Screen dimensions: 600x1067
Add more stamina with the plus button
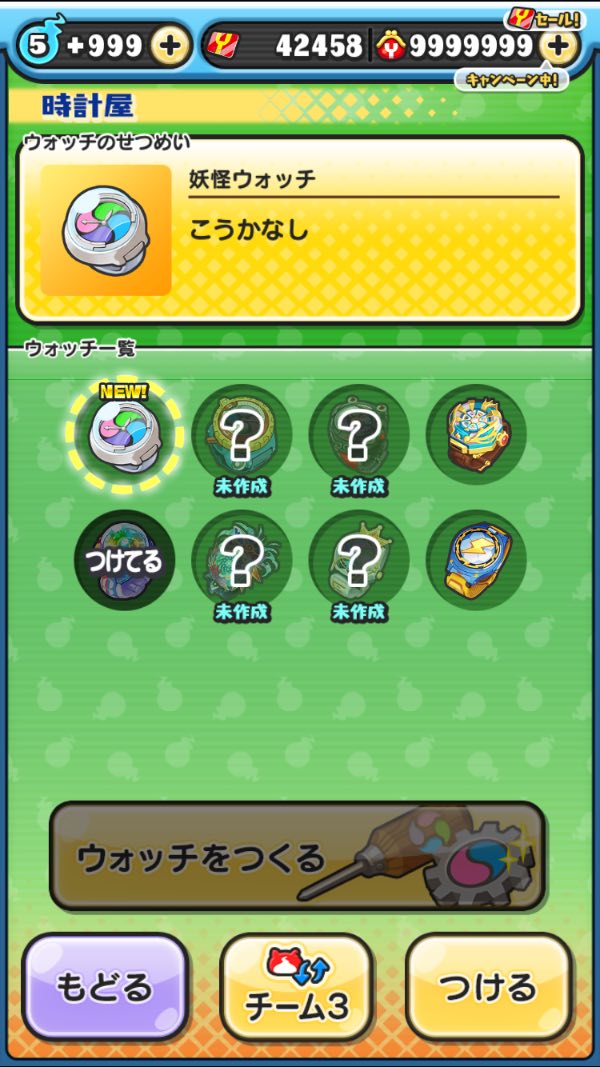171,45
